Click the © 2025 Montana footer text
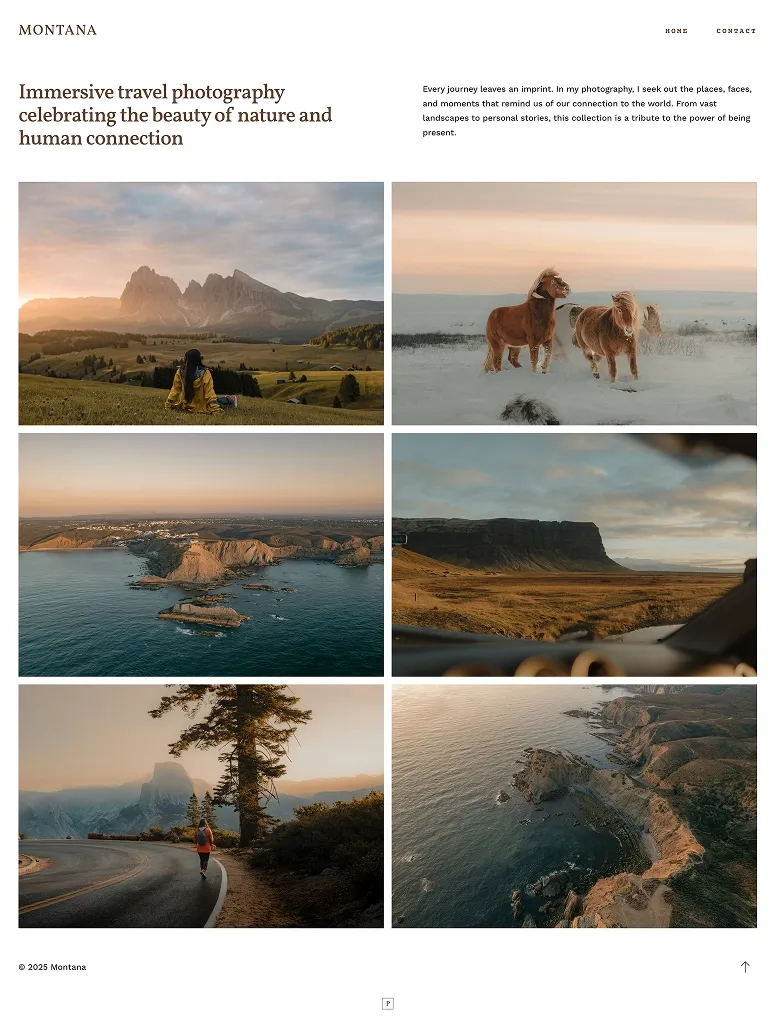Screen dimensions: 776x1034 52,967
